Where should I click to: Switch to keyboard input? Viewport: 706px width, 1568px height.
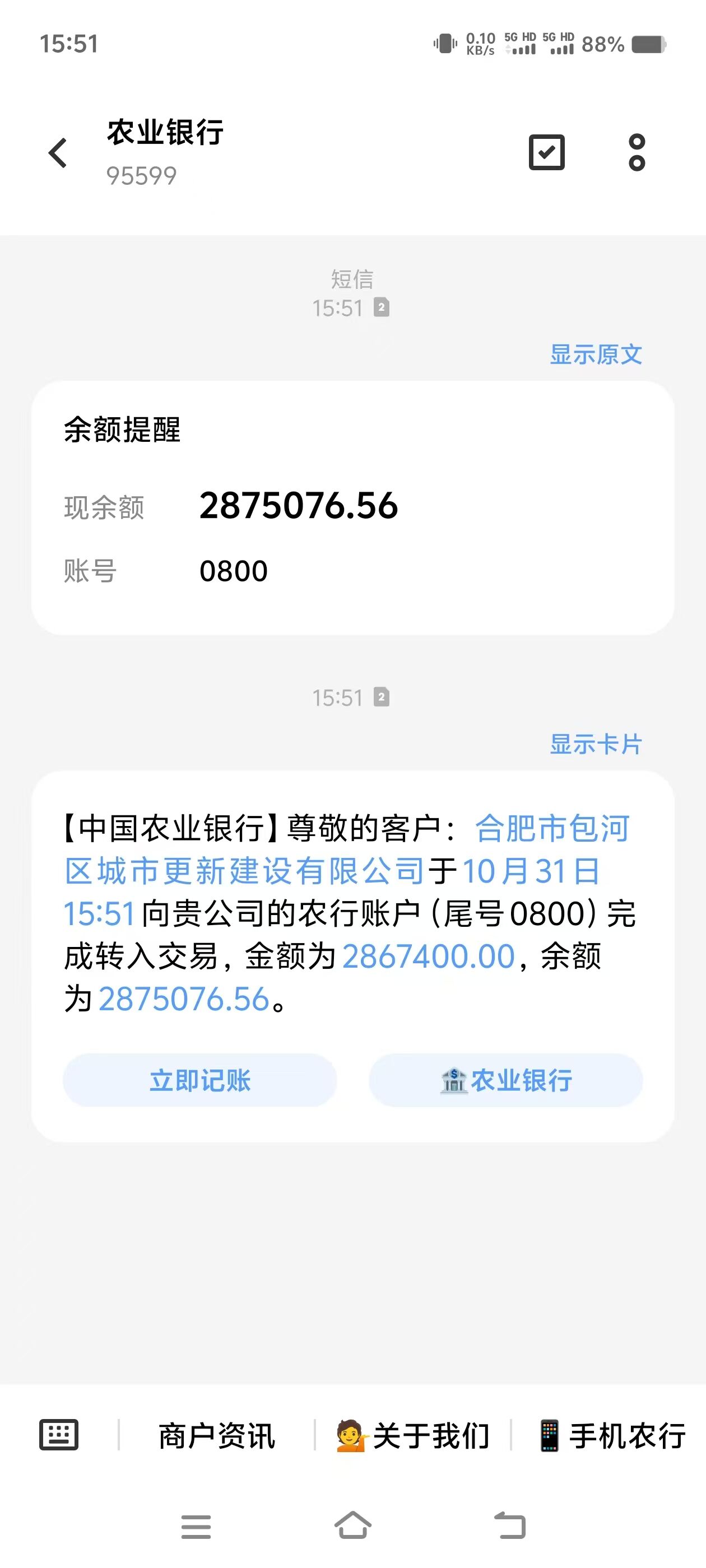tap(59, 1435)
